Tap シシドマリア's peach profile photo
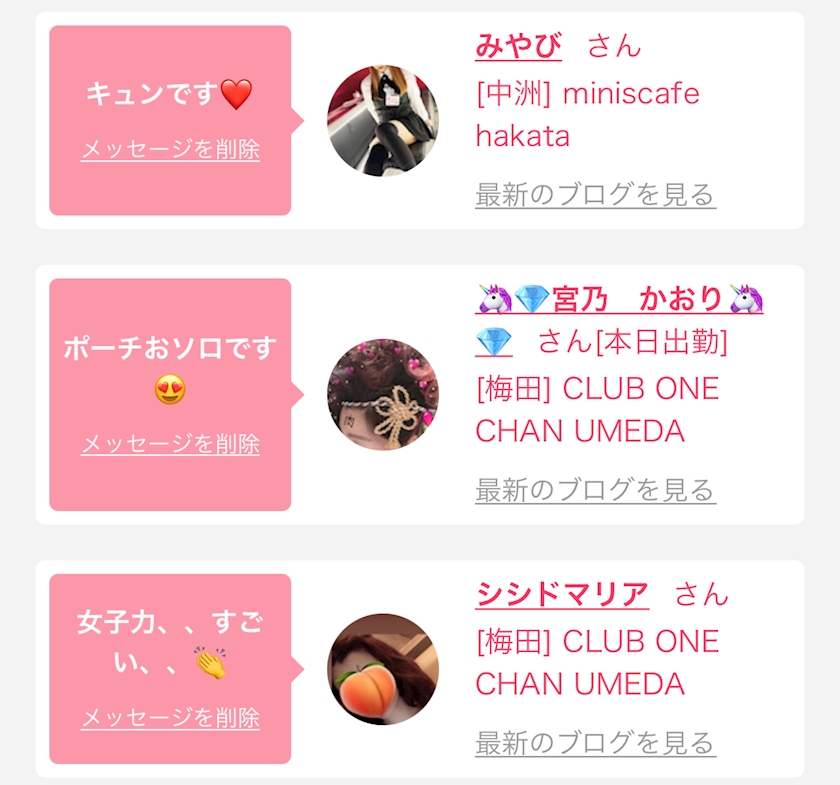 point(382,669)
